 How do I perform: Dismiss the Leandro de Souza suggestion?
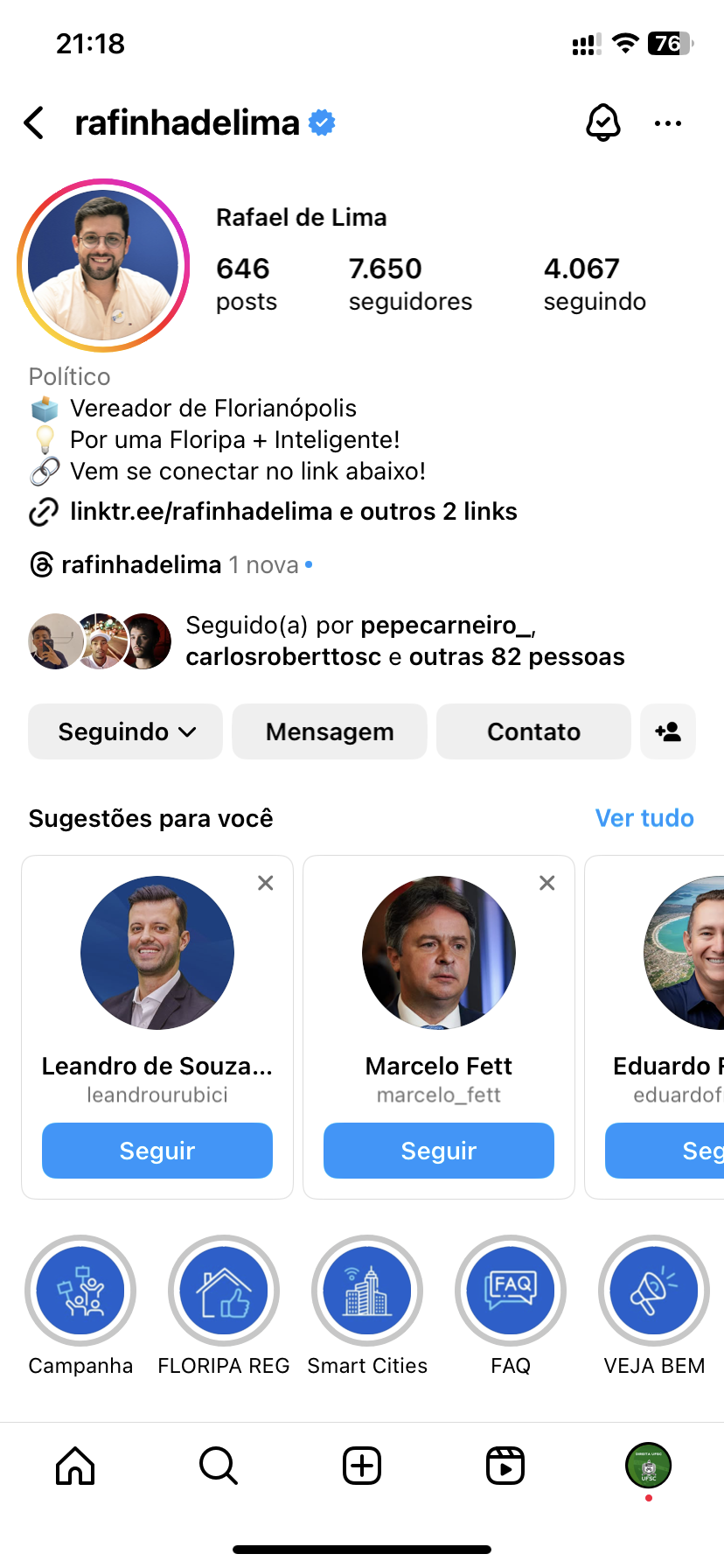[x=266, y=883]
